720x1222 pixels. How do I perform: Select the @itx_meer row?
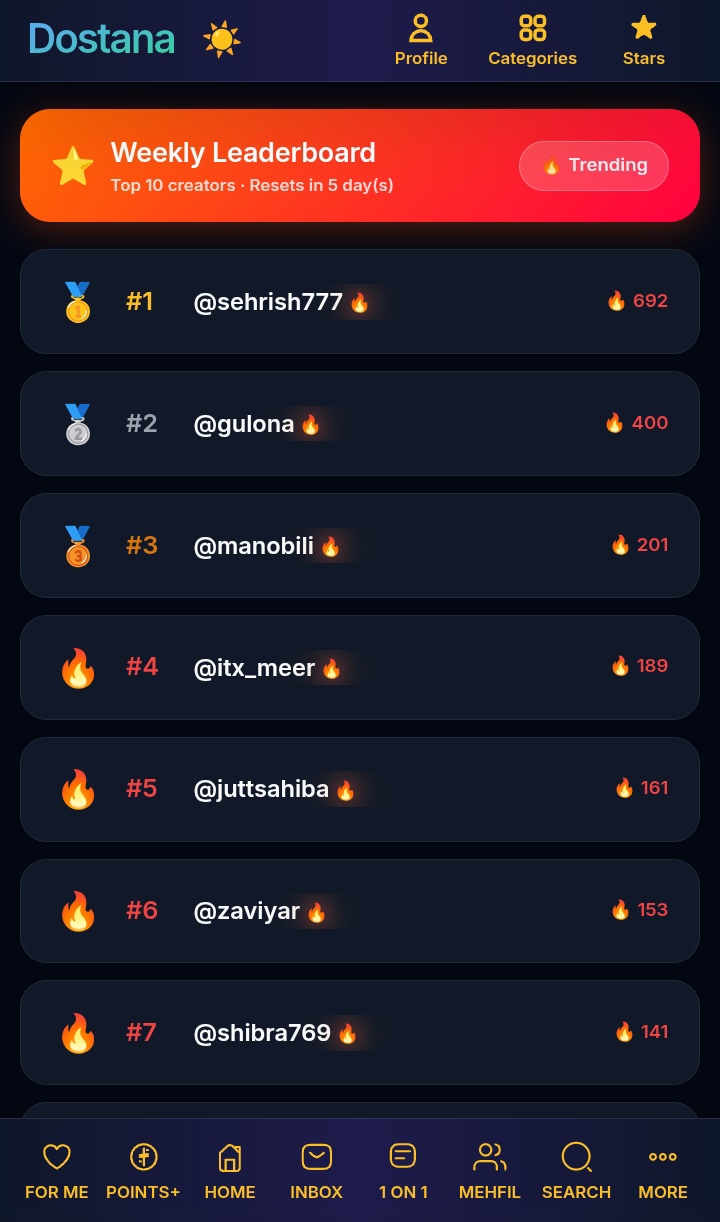(360, 667)
